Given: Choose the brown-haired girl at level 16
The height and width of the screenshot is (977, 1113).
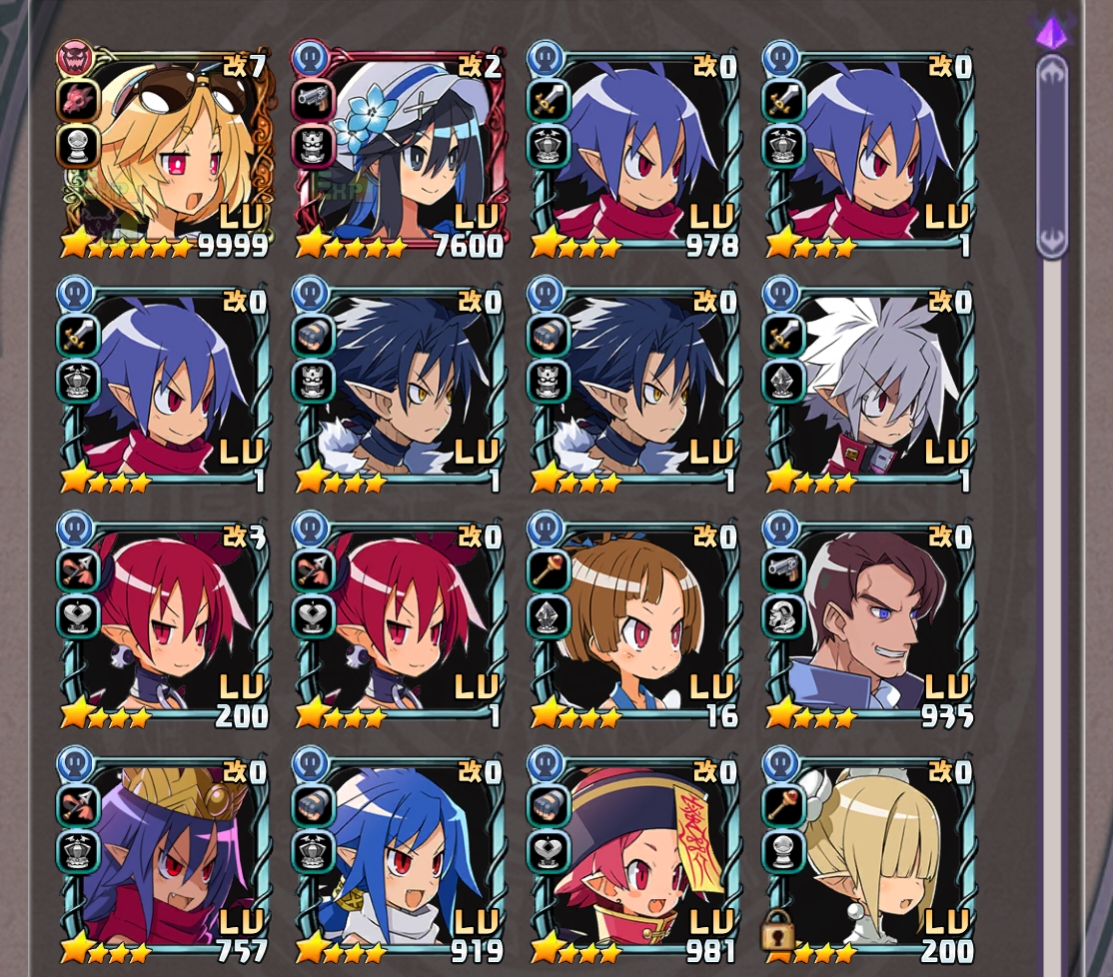Looking at the screenshot, I should pyautogui.click(x=635, y=620).
